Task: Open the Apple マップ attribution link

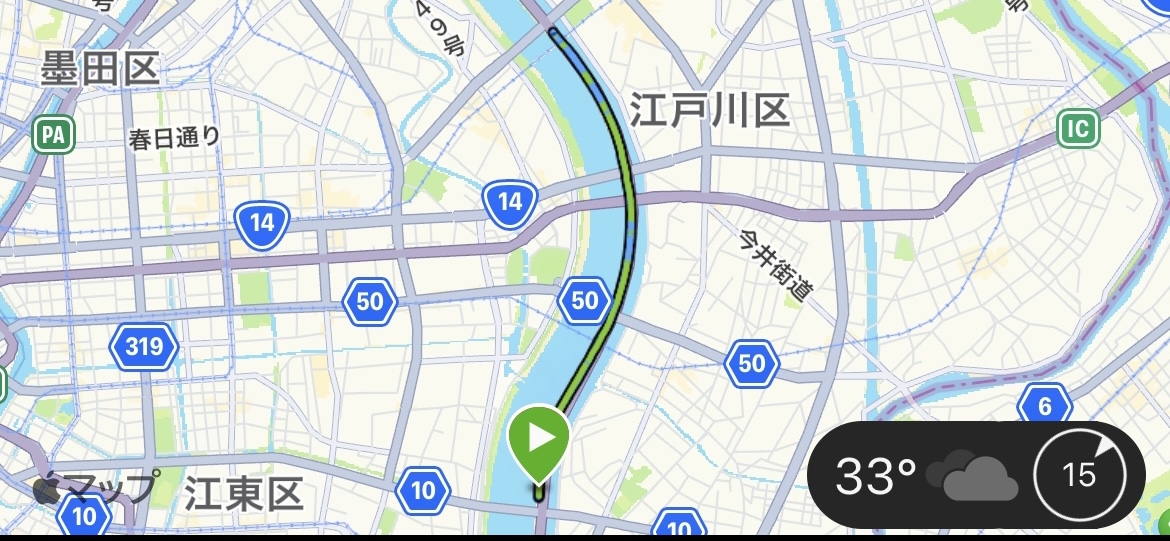Action: pyautogui.click(x=96, y=489)
